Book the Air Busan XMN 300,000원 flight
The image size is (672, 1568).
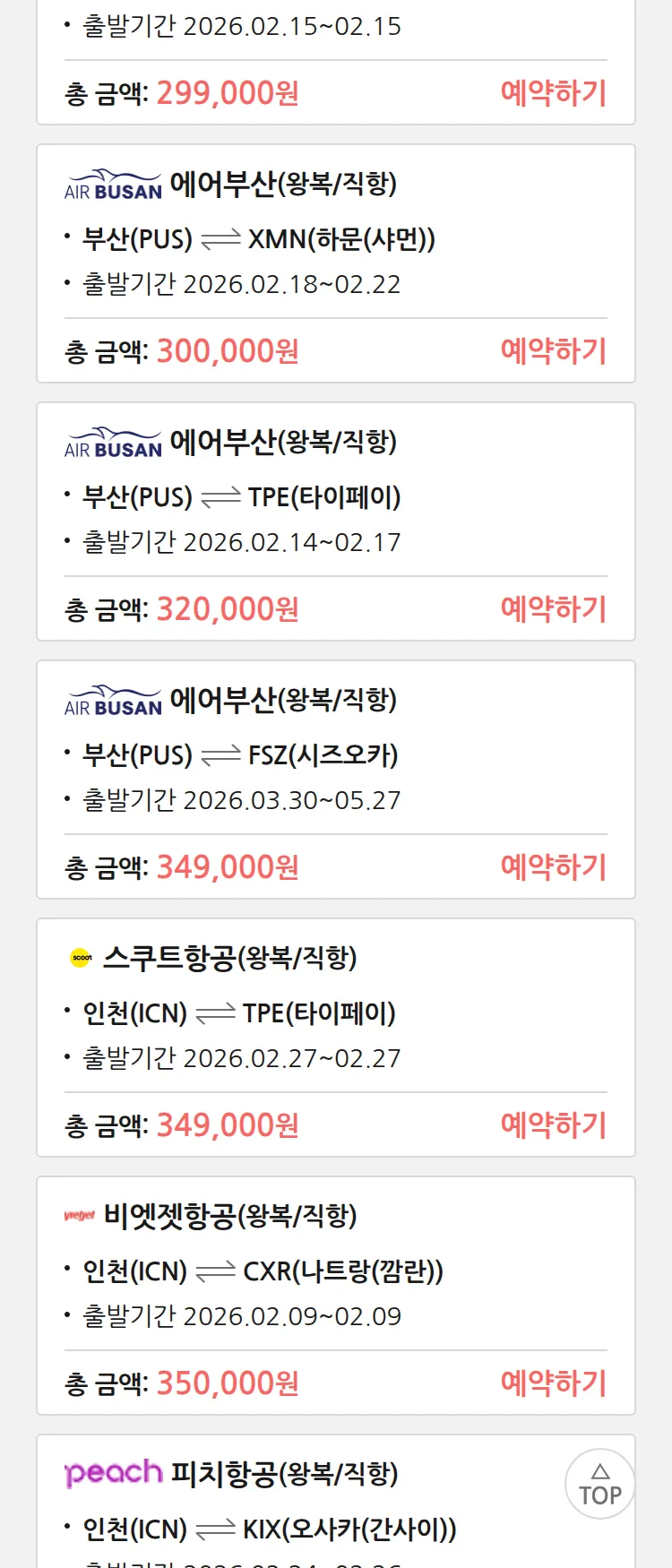553,351
